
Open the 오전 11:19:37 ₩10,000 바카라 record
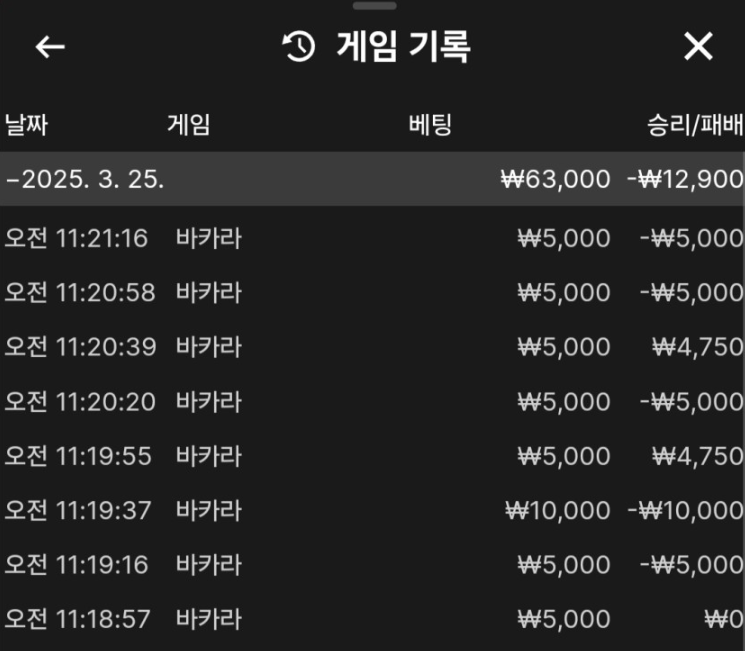372,511
